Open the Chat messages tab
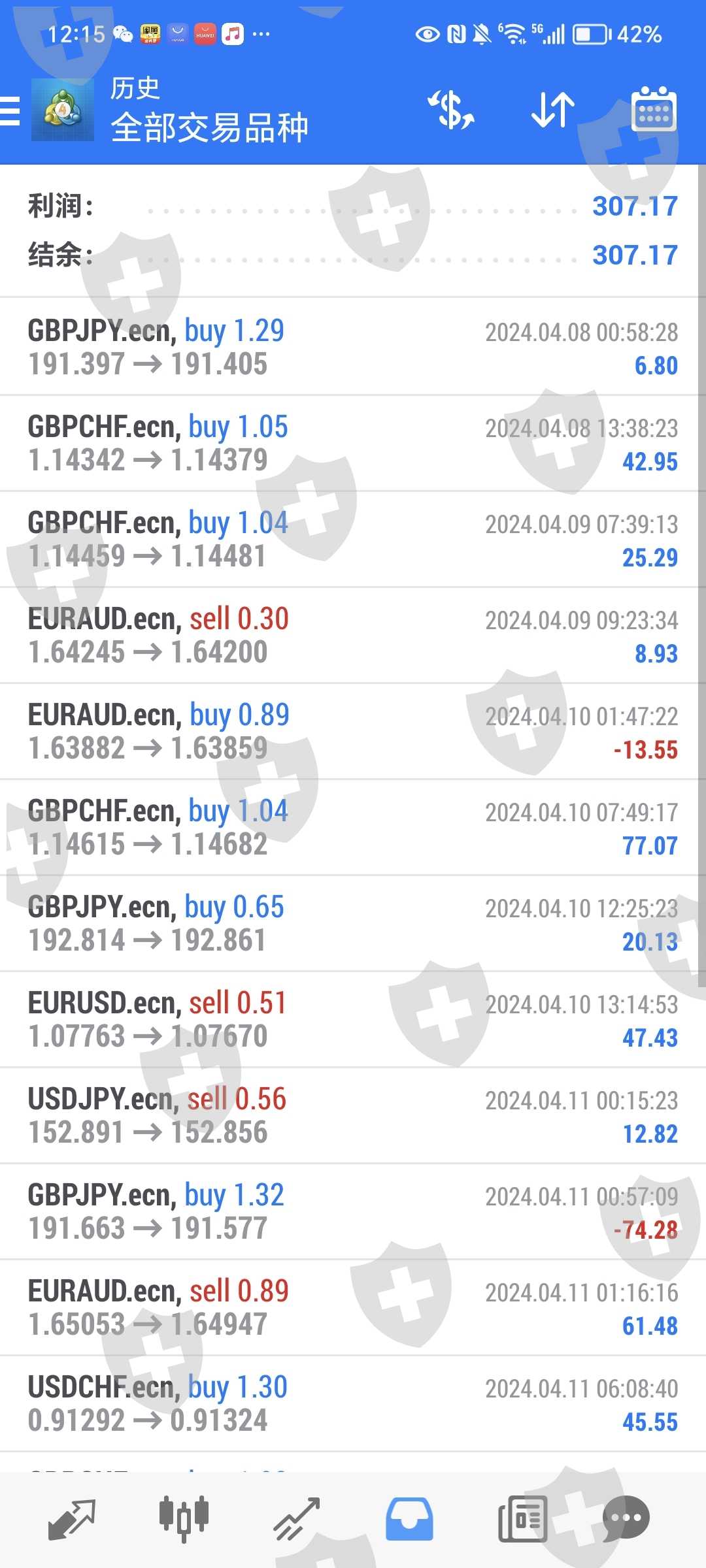The width and height of the screenshot is (706, 1568). 626,1518
